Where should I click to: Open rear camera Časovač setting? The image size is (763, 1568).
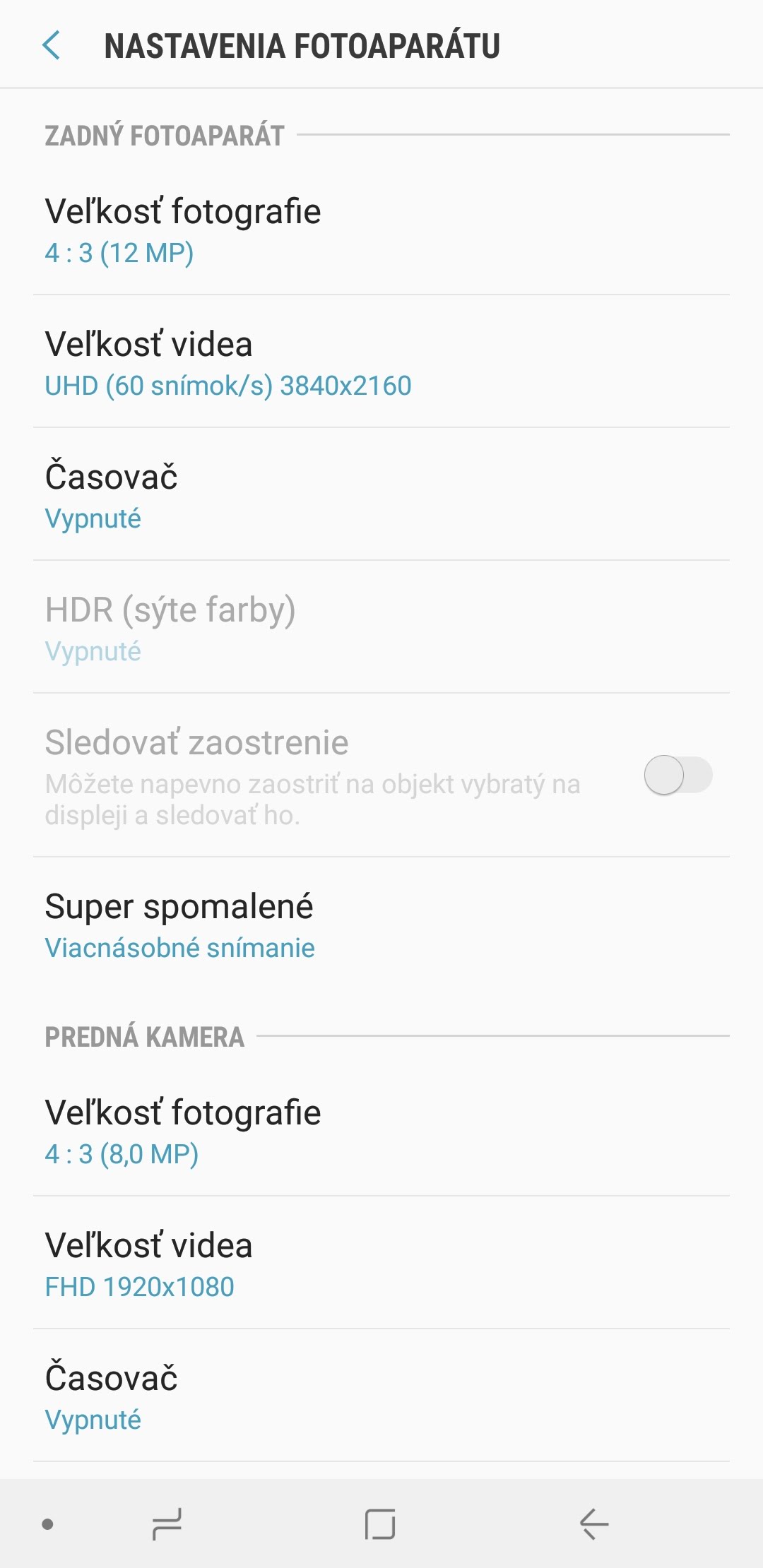[381, 494]
